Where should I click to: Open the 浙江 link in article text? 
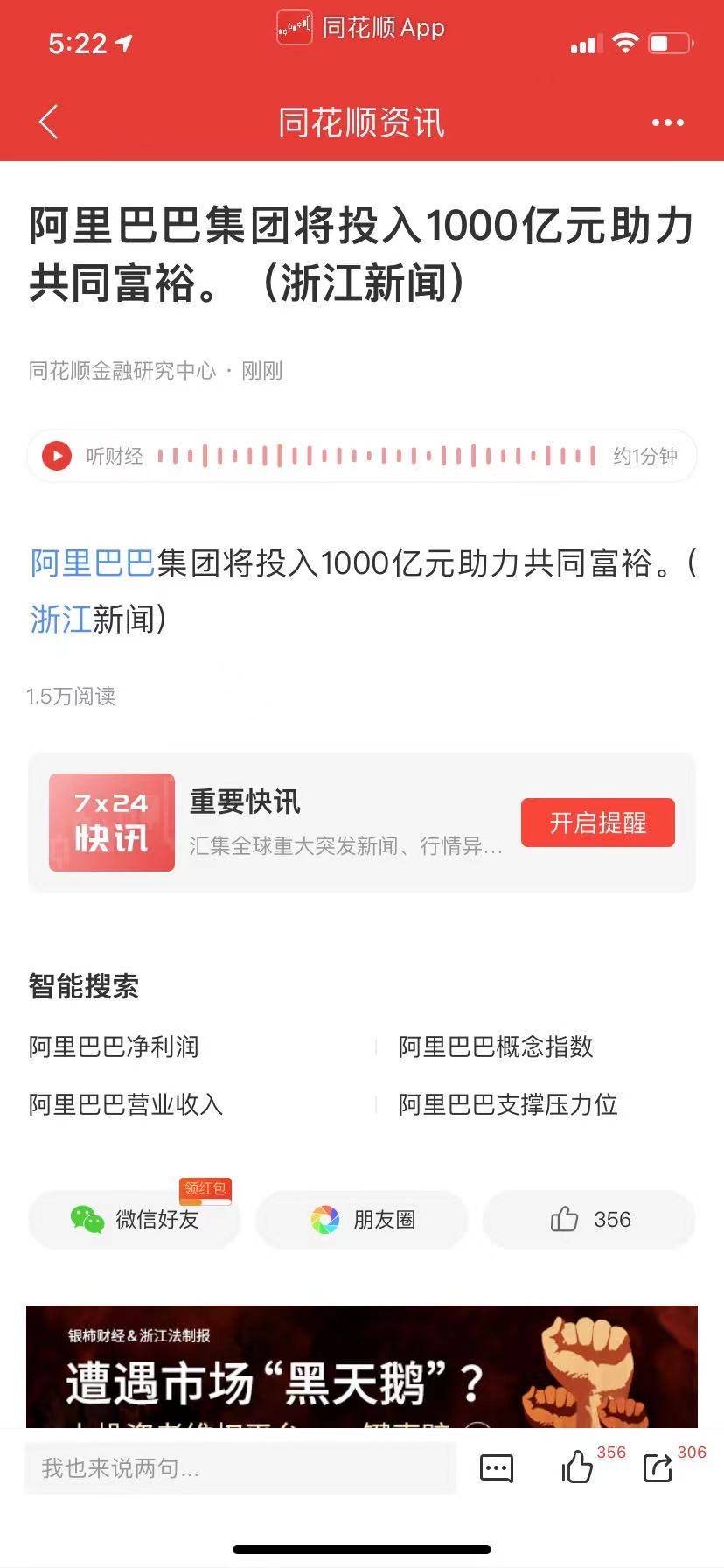(60, 619)
